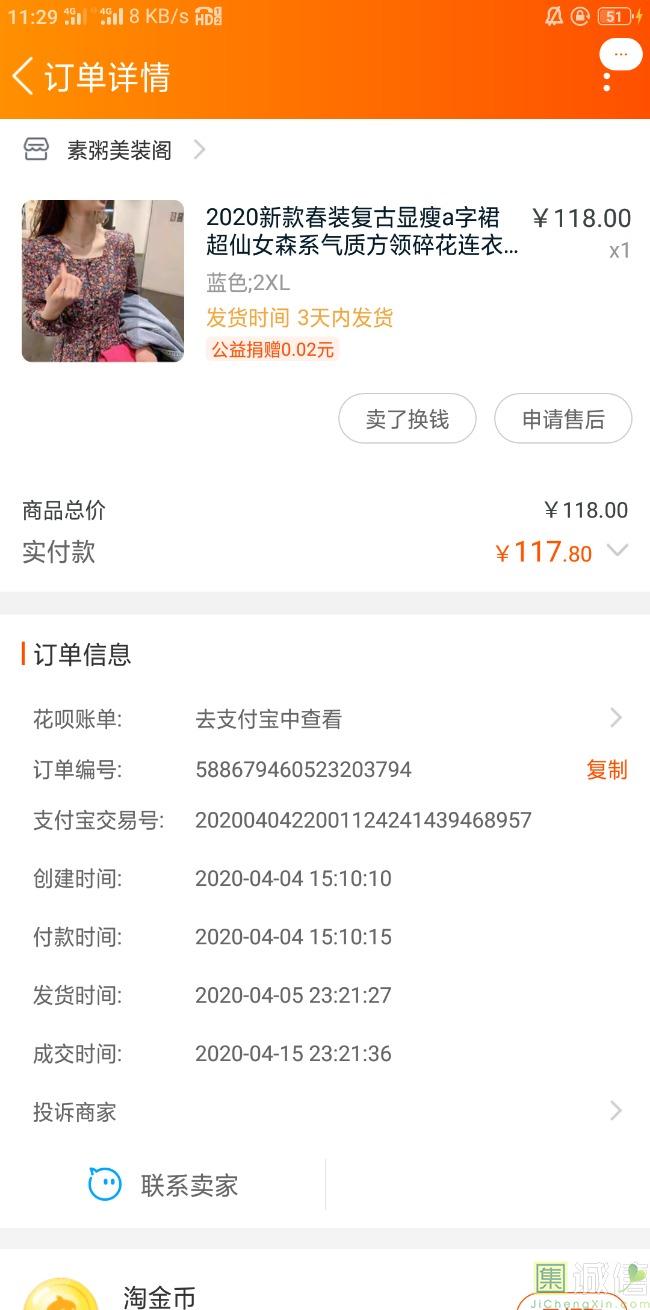Open the 投诉商家 complaint row

[x=325, y=1111]
